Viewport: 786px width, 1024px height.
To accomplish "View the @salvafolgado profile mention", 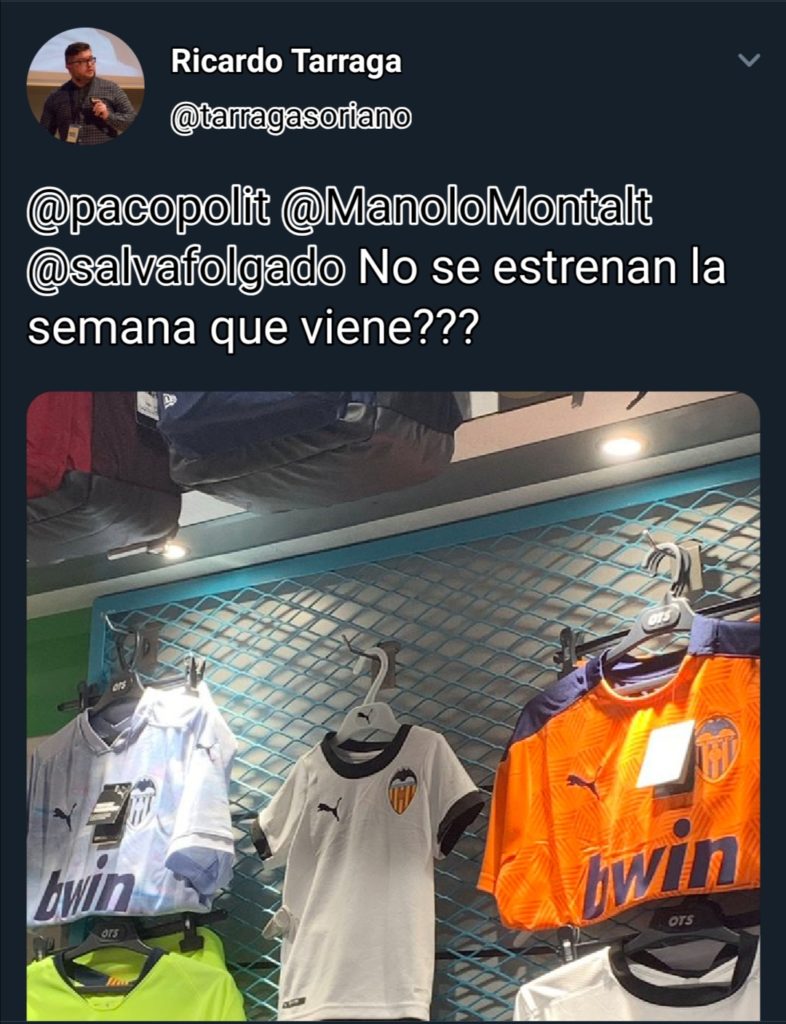I will pyautogui.click(x=187, y=268).
